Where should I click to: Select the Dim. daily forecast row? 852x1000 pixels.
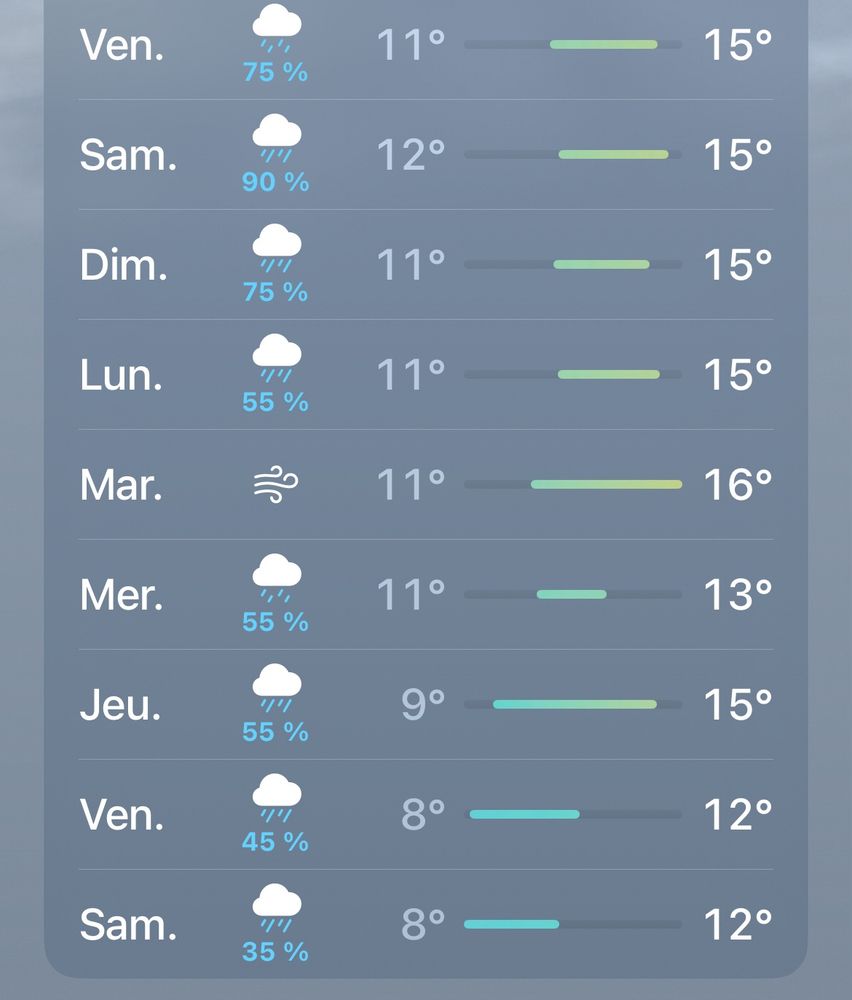pyautogui.click(x=425, y=265)
